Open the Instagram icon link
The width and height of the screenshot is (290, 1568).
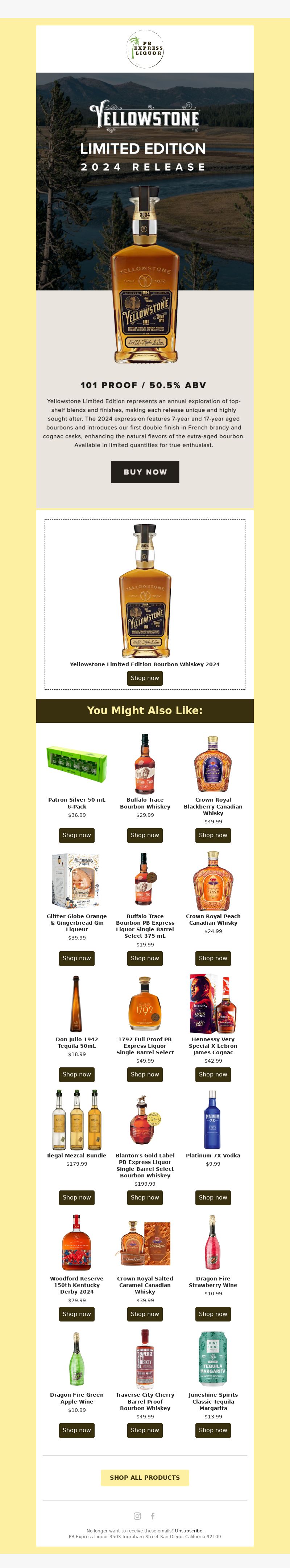(137, 1516)
